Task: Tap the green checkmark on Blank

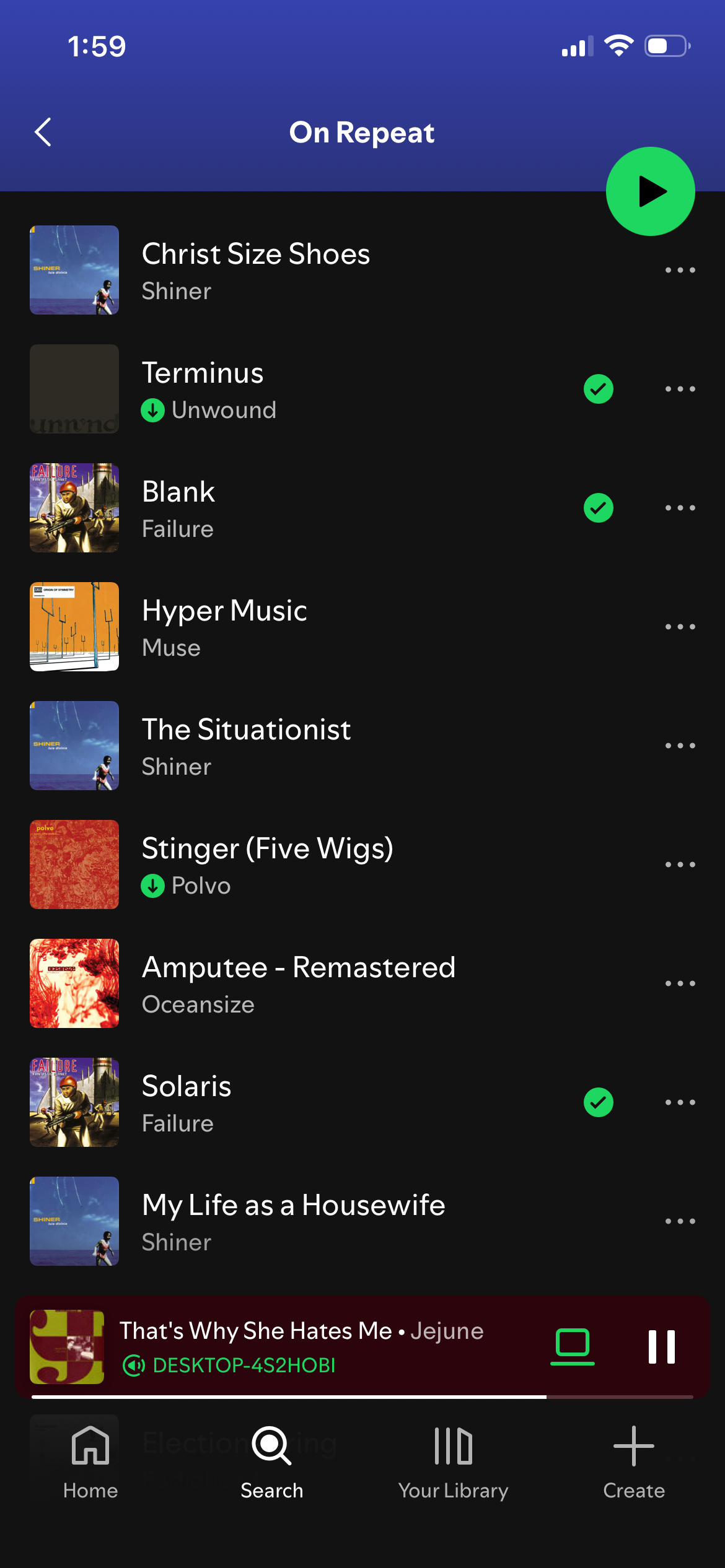Action: coord(598,508)
